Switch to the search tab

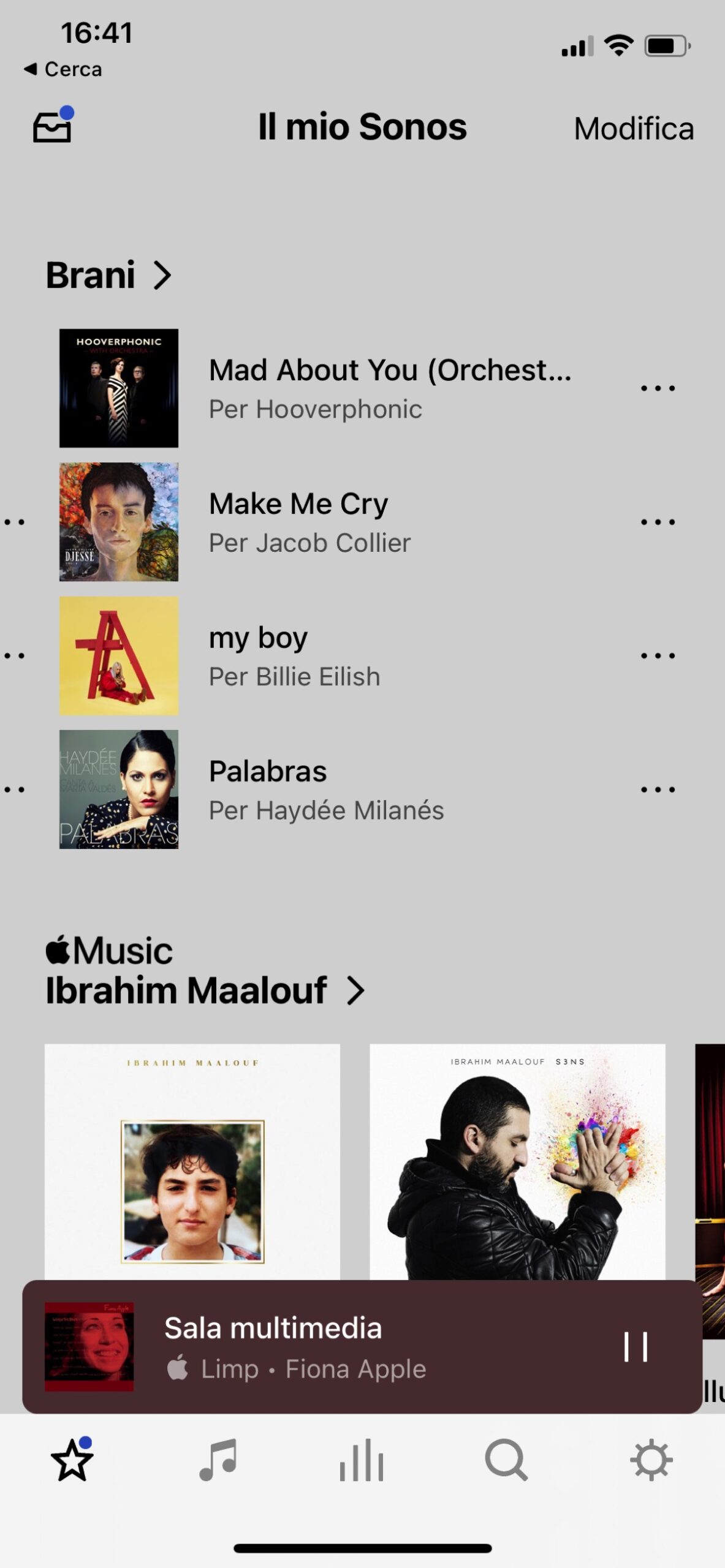506,1460
